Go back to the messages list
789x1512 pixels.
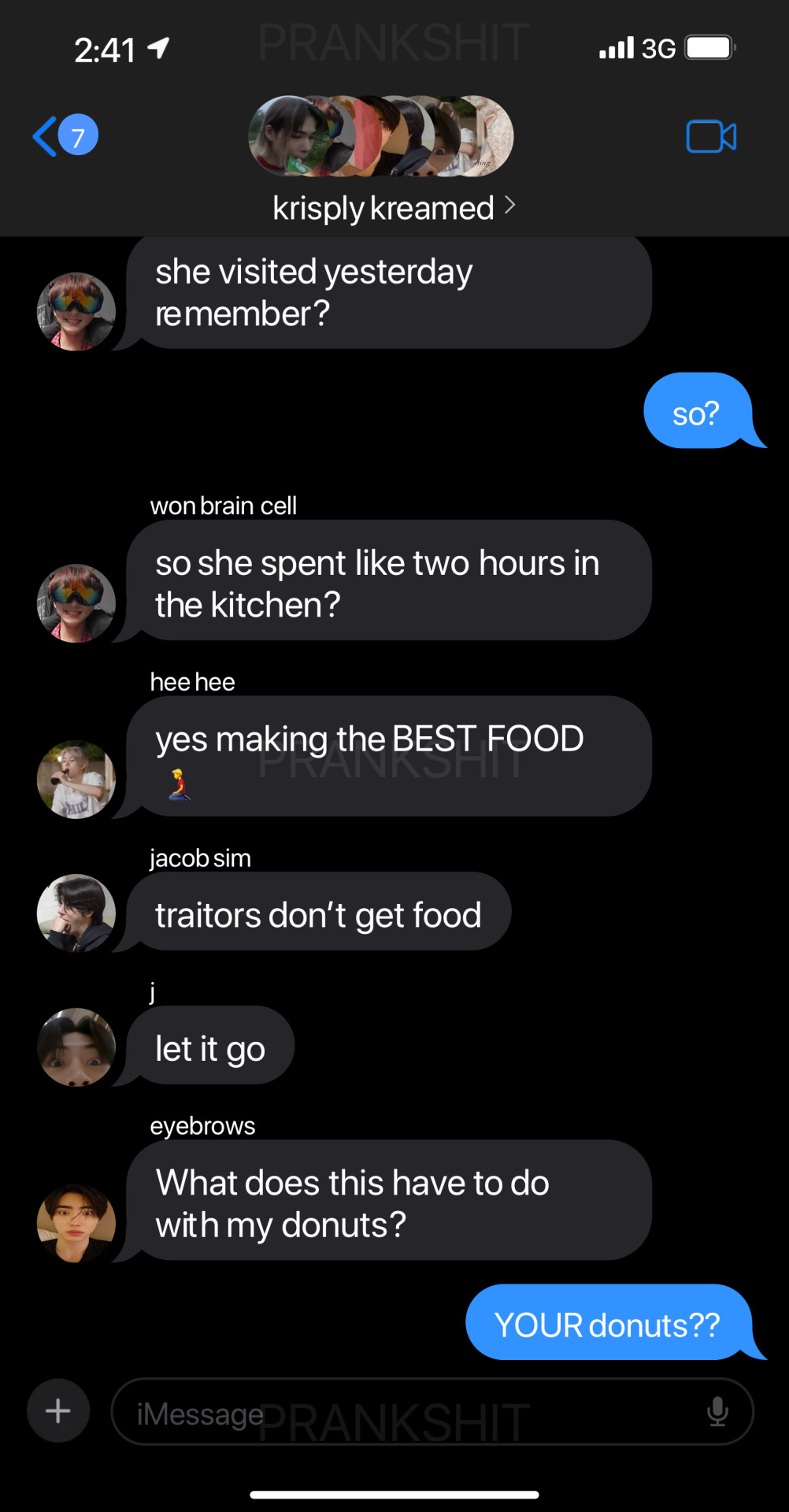[x=63, y=136]
